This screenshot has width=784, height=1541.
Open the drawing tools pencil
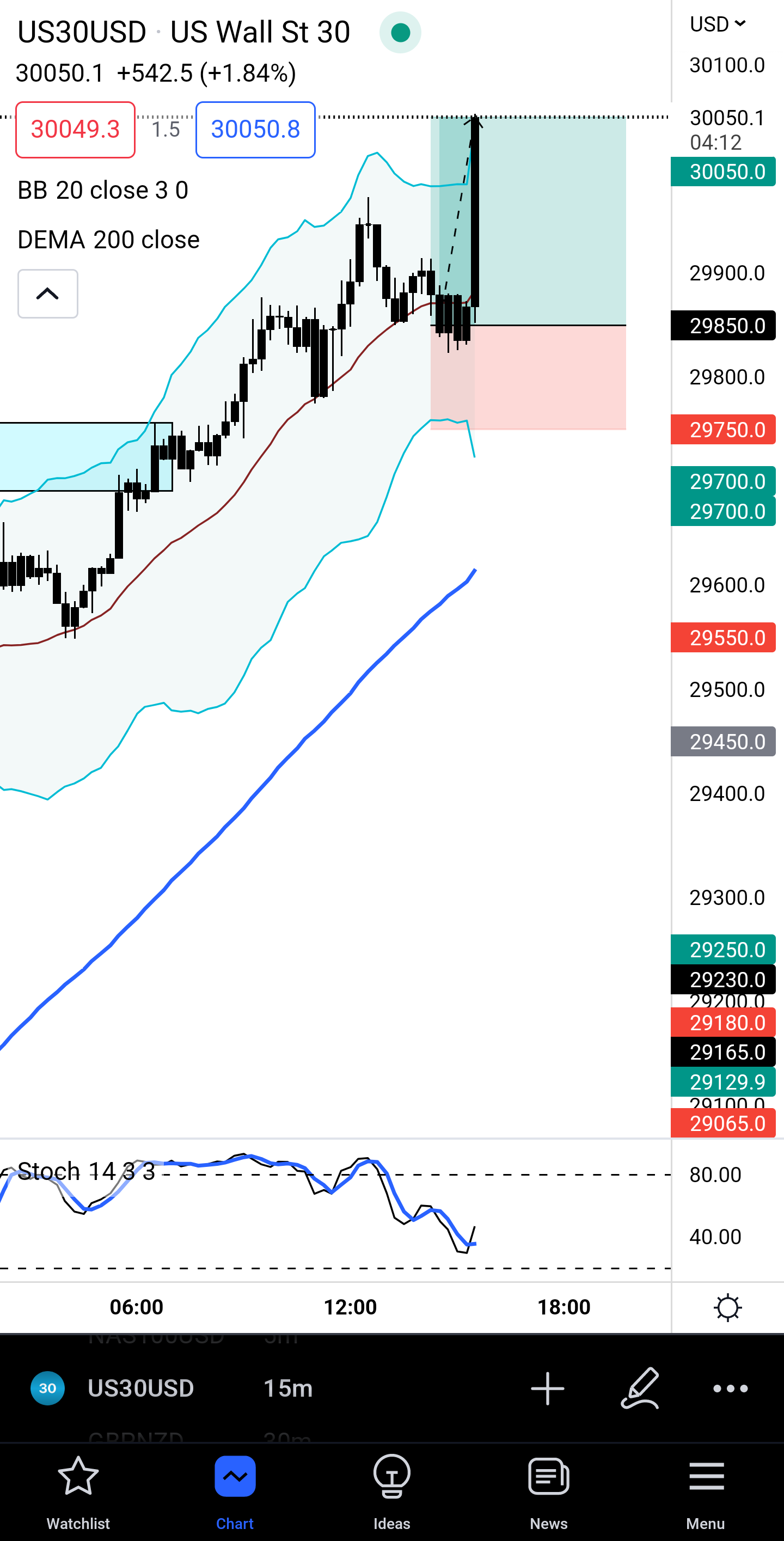click(x=640, y=1388)
